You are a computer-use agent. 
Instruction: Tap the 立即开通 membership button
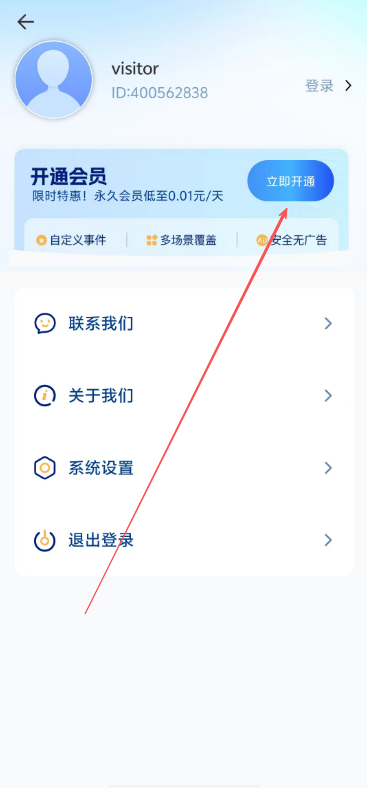[291, 181]
